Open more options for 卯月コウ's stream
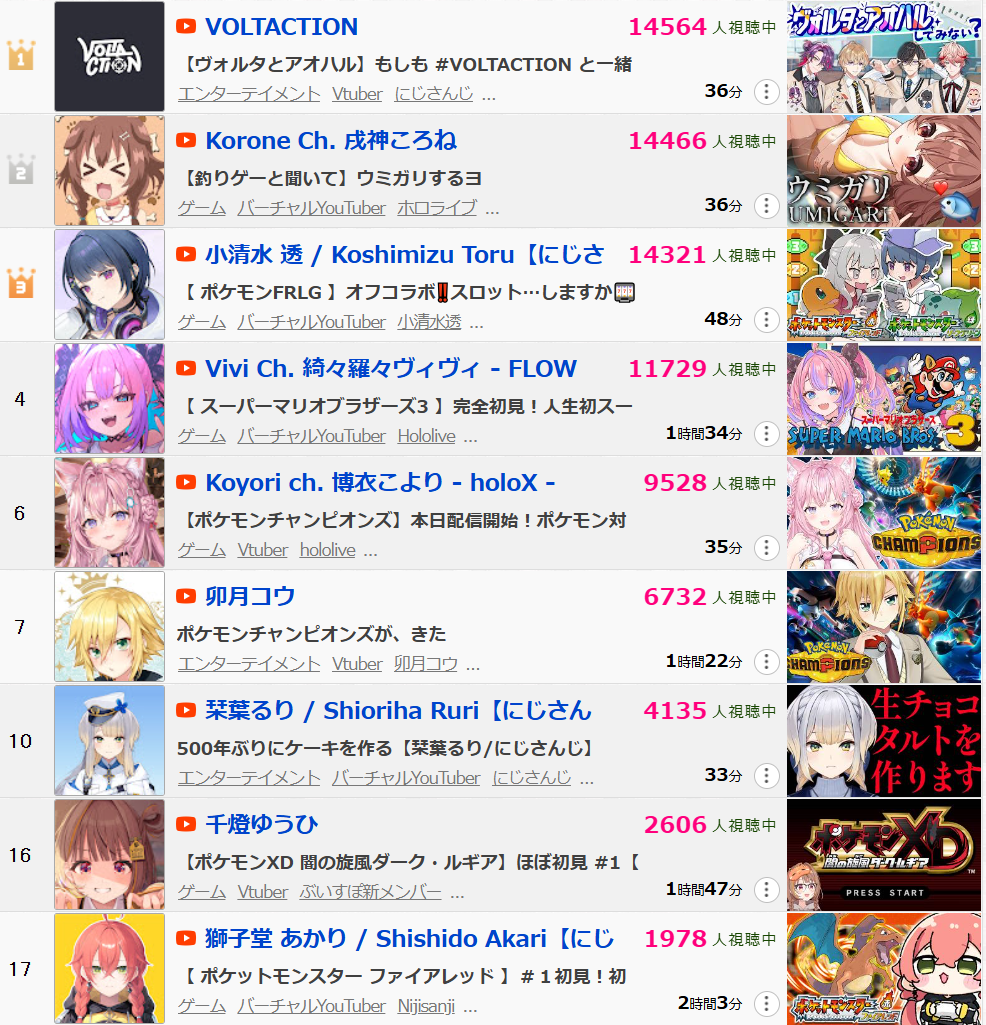 pyautogui.click(x=766, y=662)
